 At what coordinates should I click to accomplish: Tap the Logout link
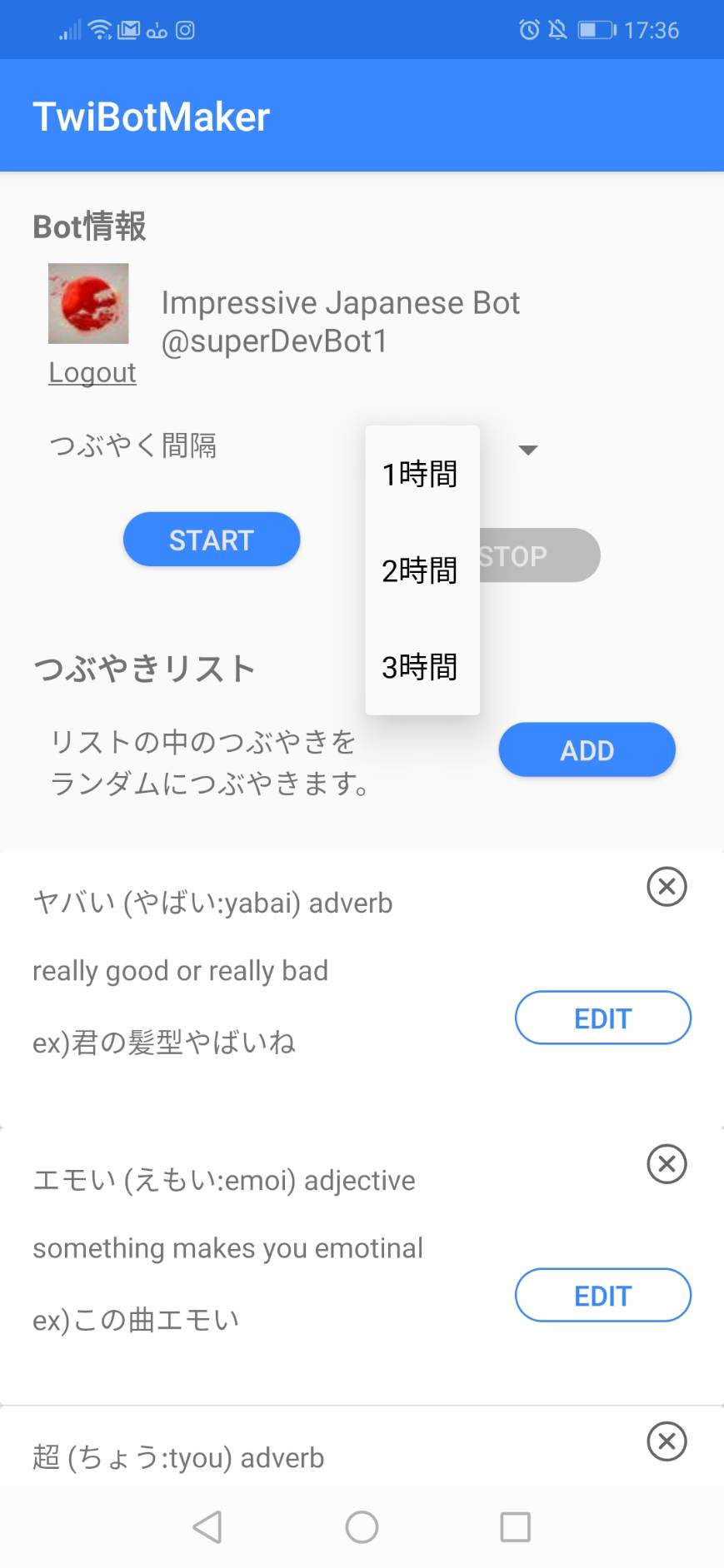92,372
